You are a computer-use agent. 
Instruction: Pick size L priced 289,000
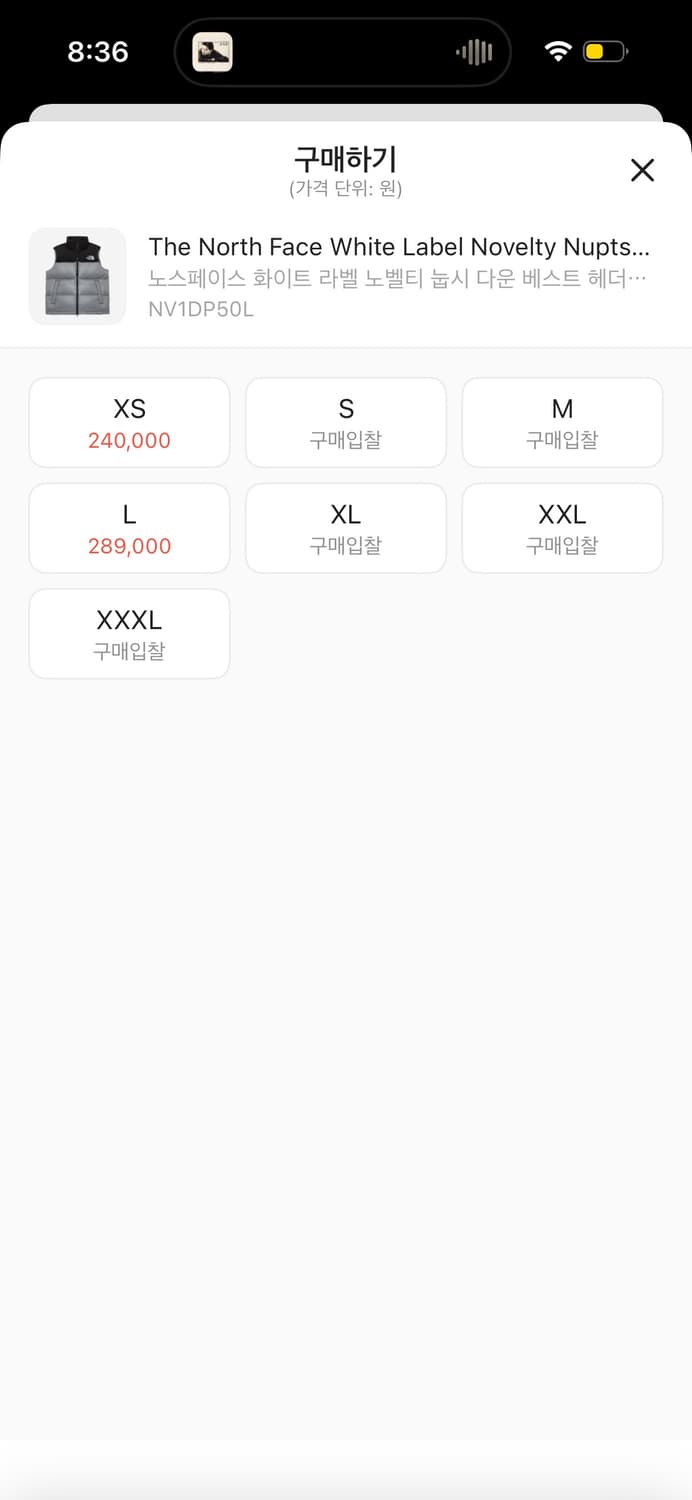point(129,529)
